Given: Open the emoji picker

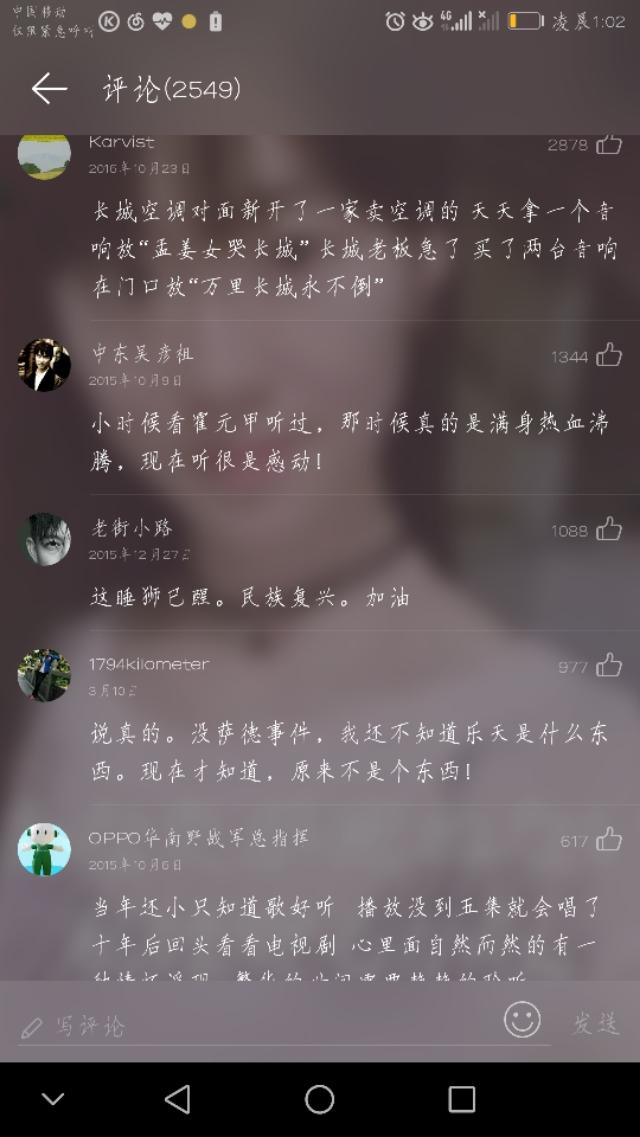Looking at the screenshot, I should pos(521,1020).
